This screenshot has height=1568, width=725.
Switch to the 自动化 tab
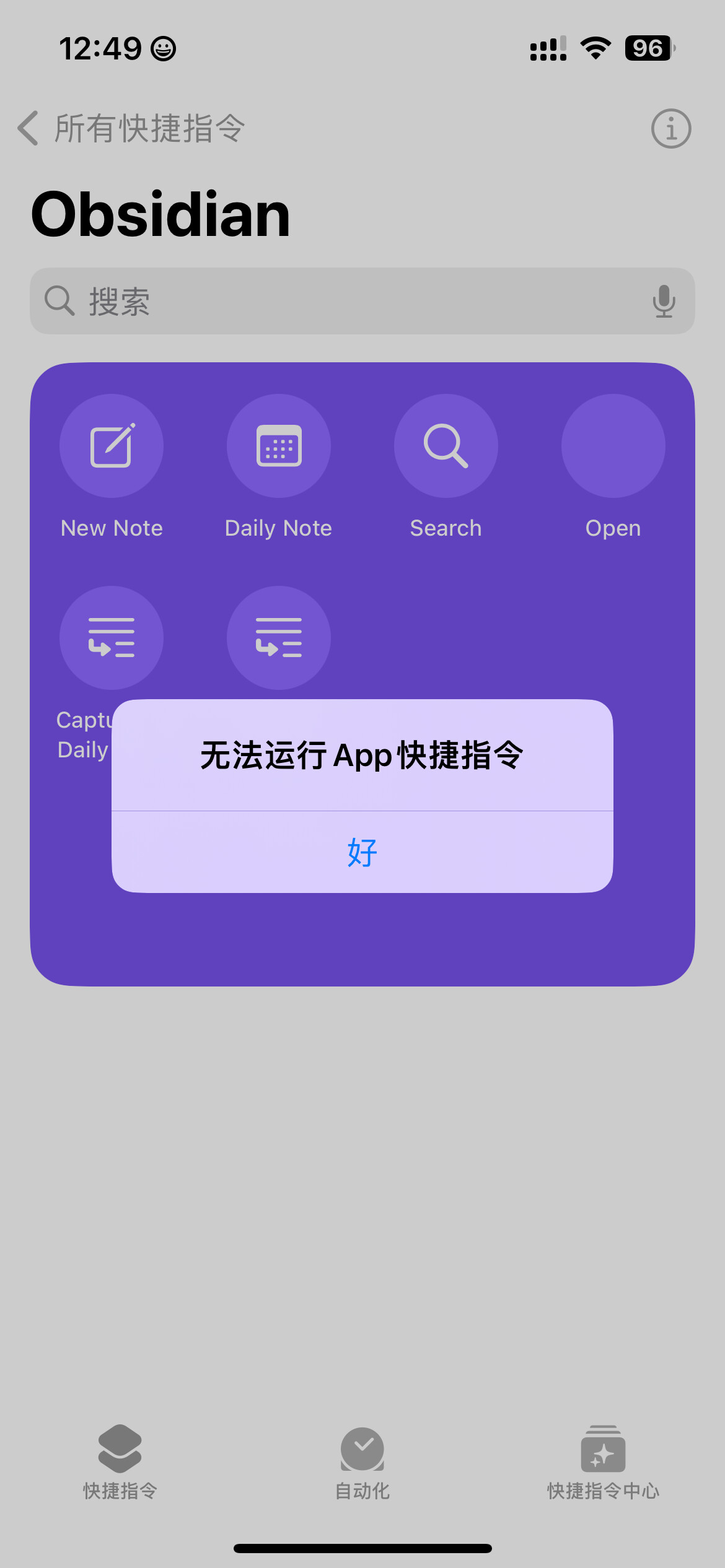tap(362, 1462)
